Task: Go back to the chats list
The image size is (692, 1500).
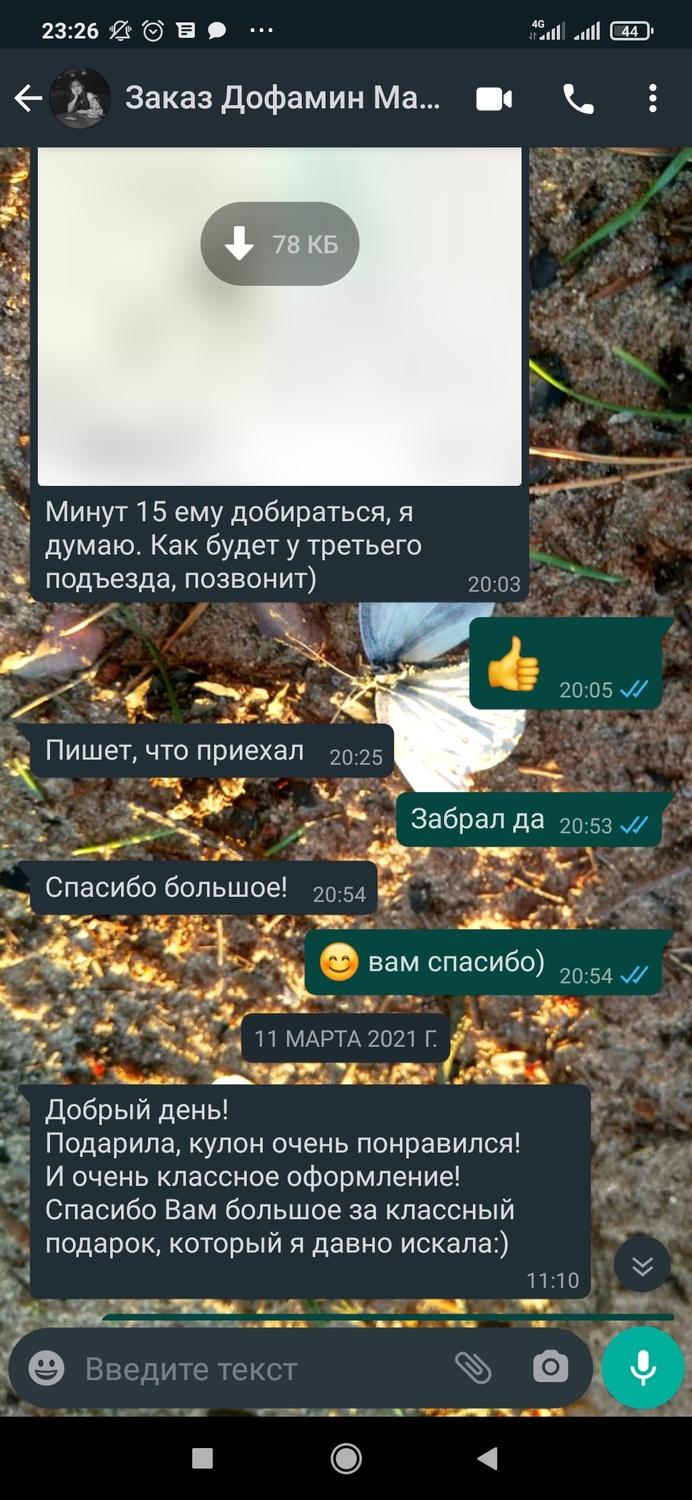Action: pos(28,98)
